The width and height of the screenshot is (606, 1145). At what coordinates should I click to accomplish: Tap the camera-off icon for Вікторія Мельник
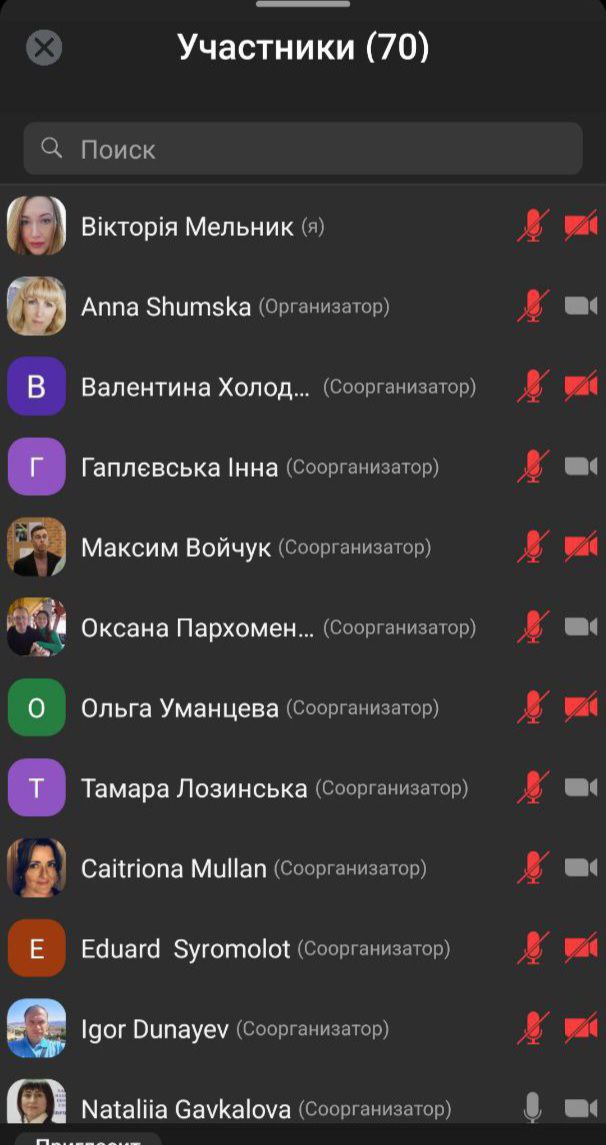coord(581,226)
